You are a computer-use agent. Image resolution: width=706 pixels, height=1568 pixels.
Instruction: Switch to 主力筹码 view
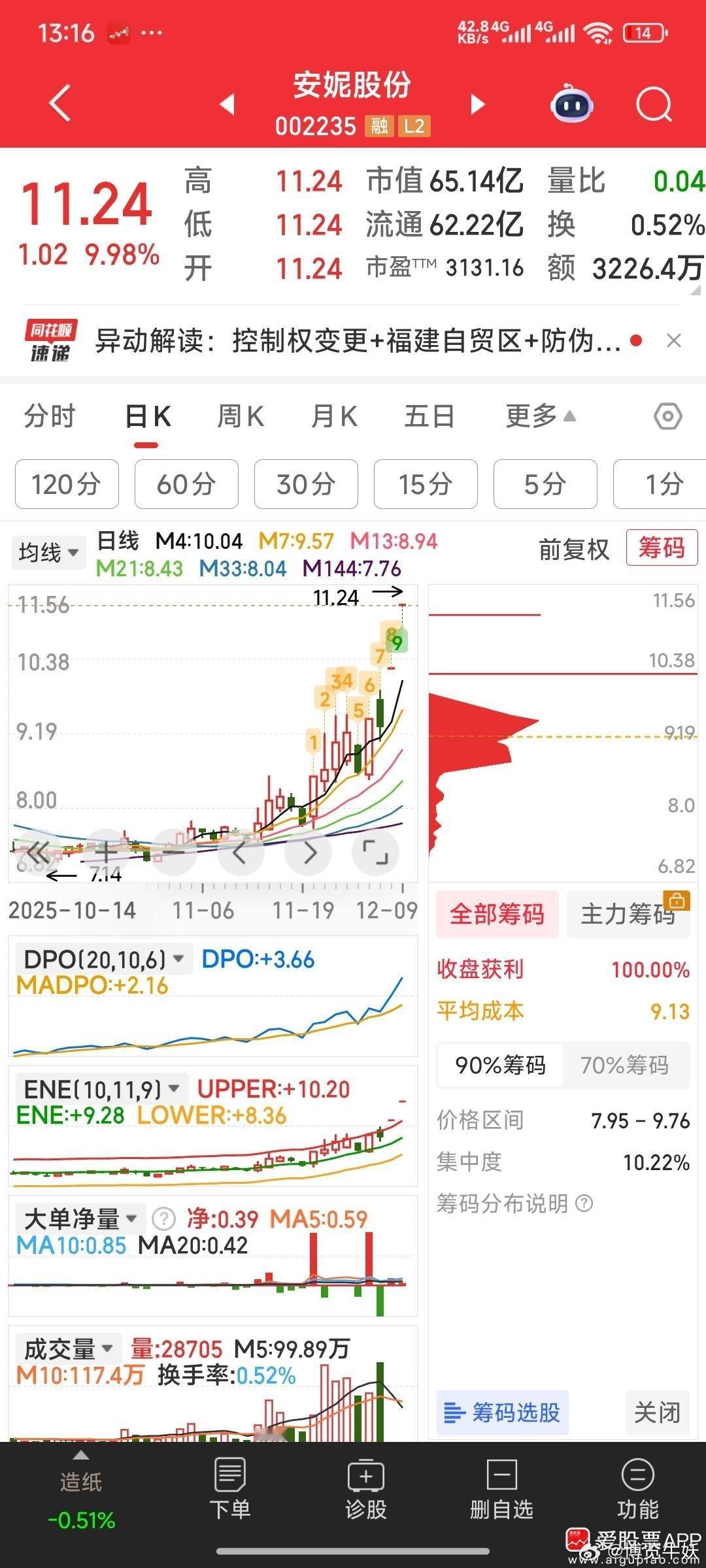[x=628, y=914]
